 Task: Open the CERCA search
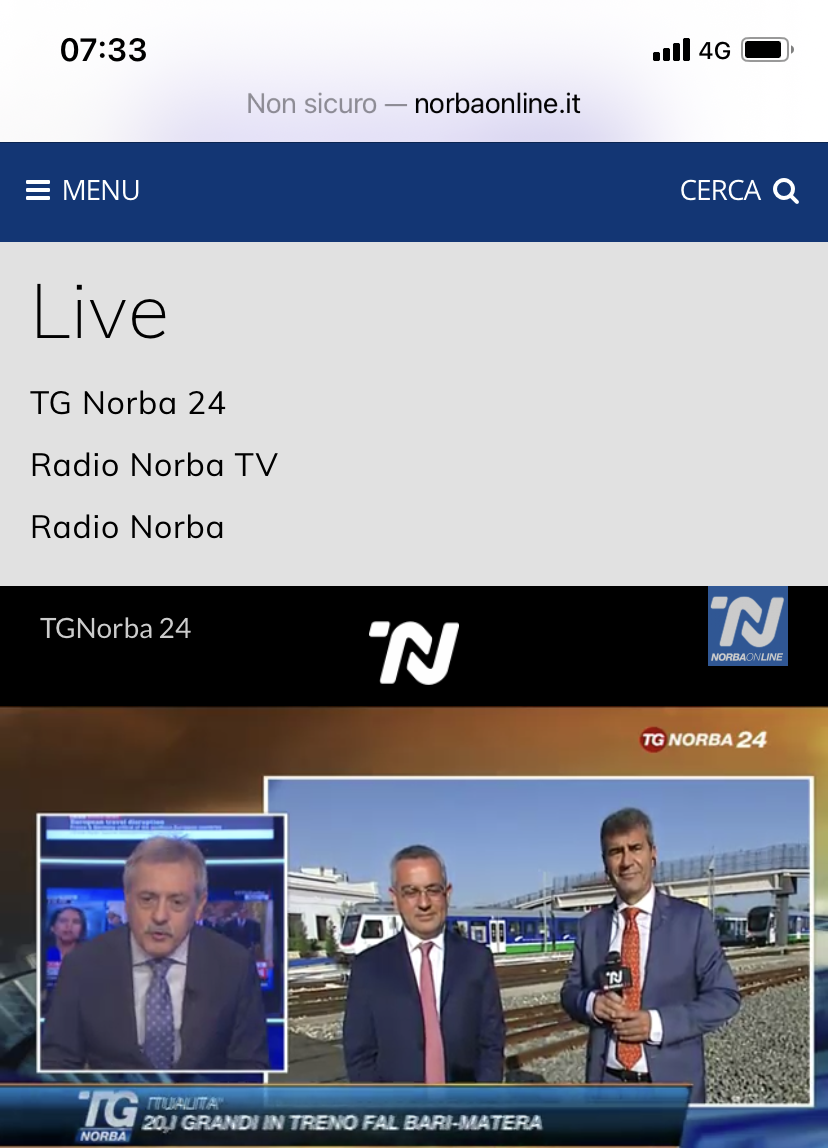tap(738, 191)
